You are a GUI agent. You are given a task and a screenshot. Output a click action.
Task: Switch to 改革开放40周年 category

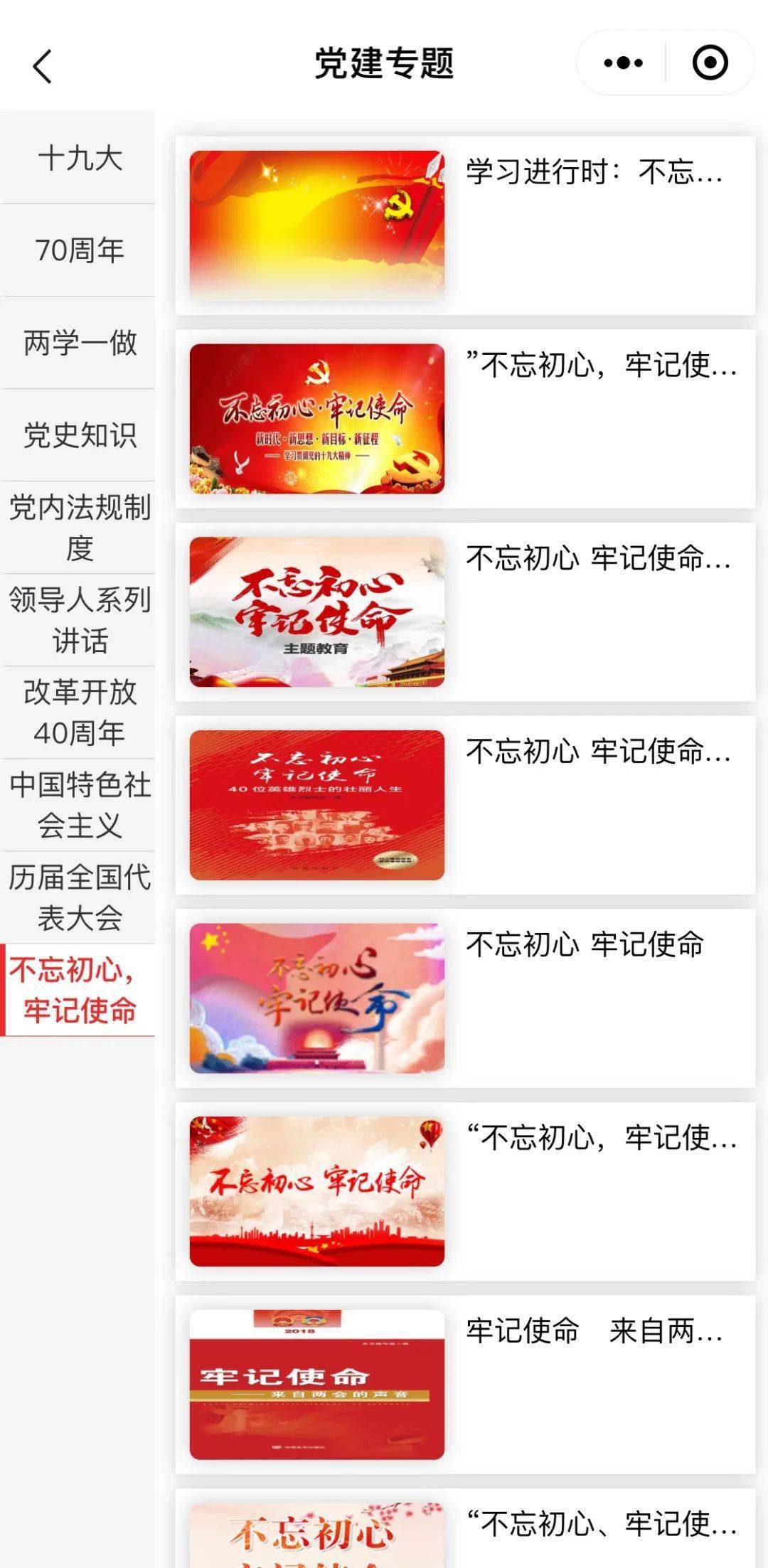(x=79, y=713)
